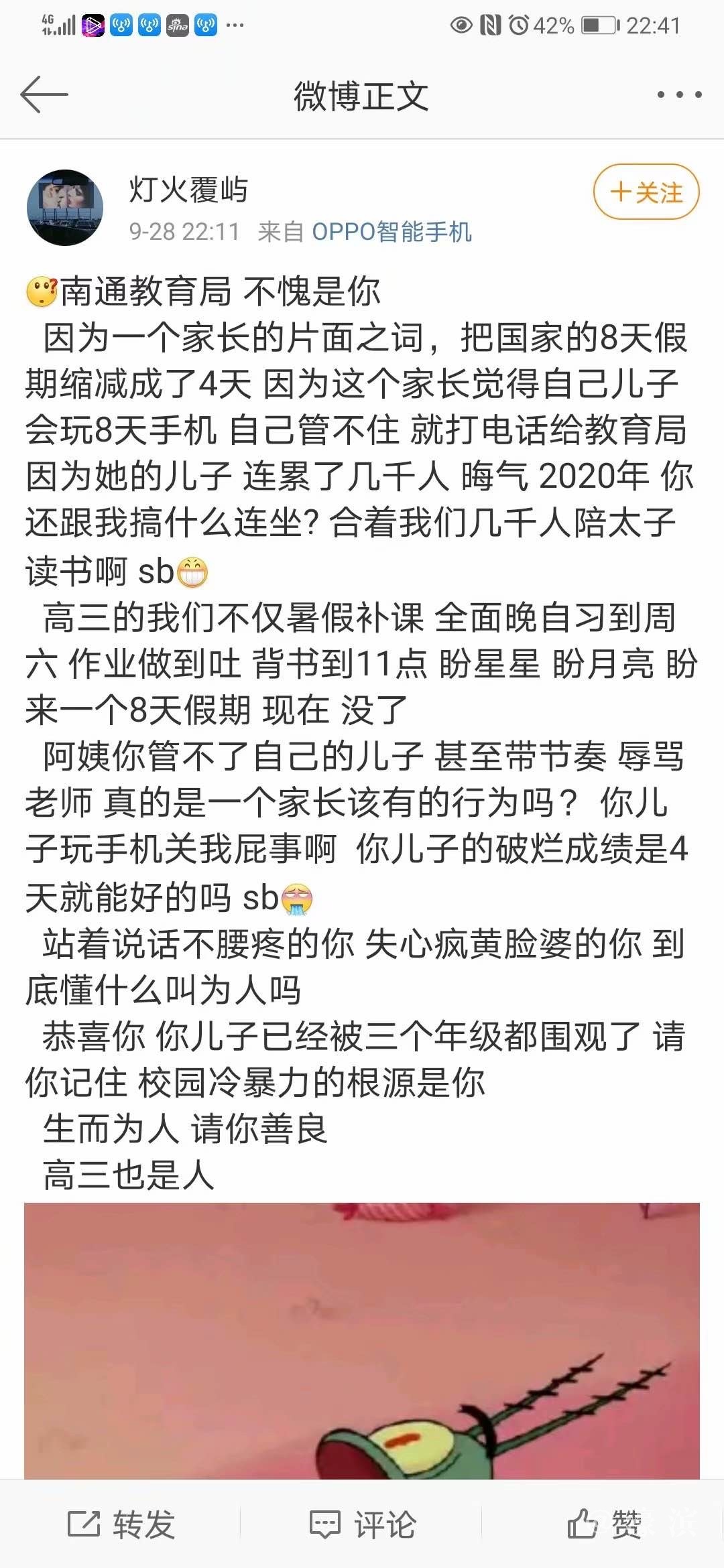
Task: Open the OPPO智能手机 source link
Action: (x=391, y=232)
